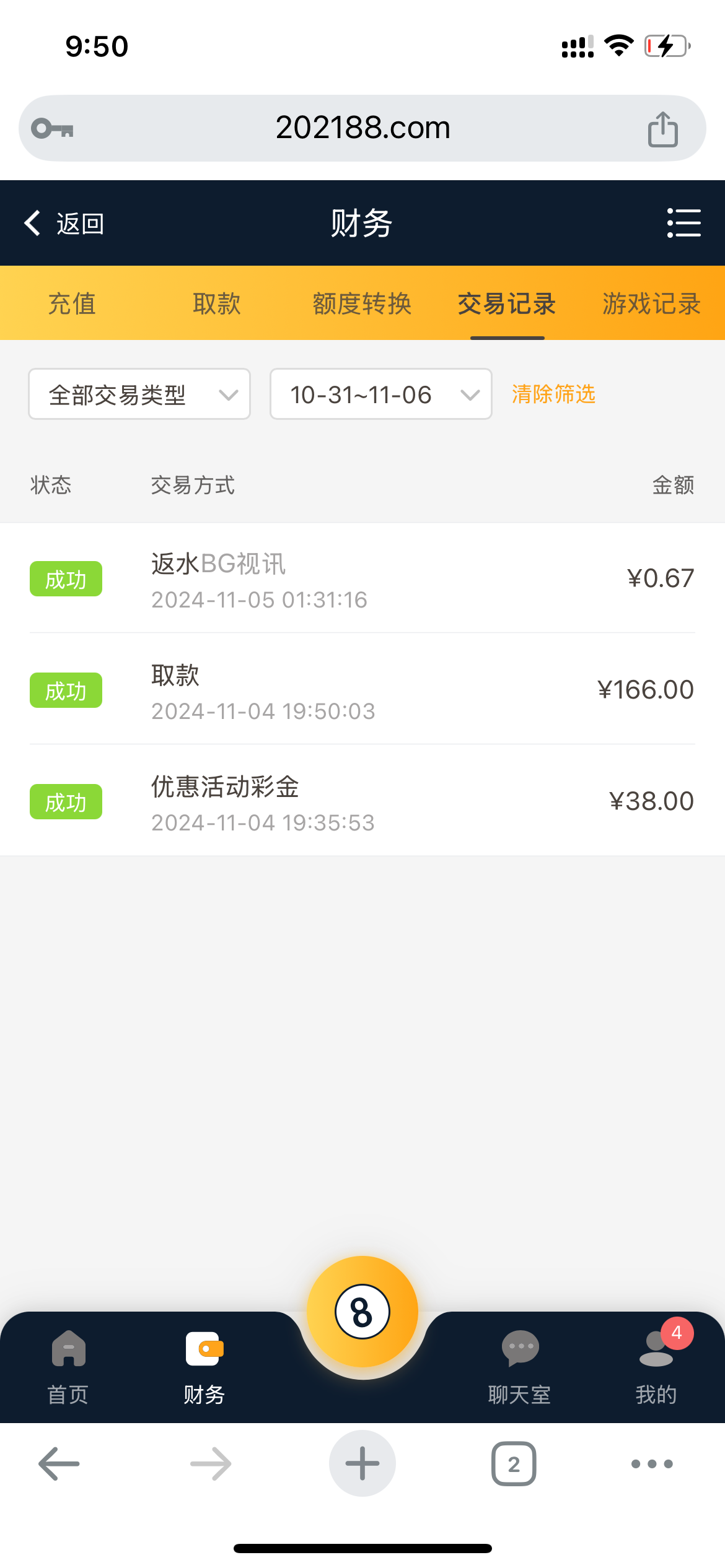
Task: Open the browser's three-dot menu
Action: coord(651,1464)
